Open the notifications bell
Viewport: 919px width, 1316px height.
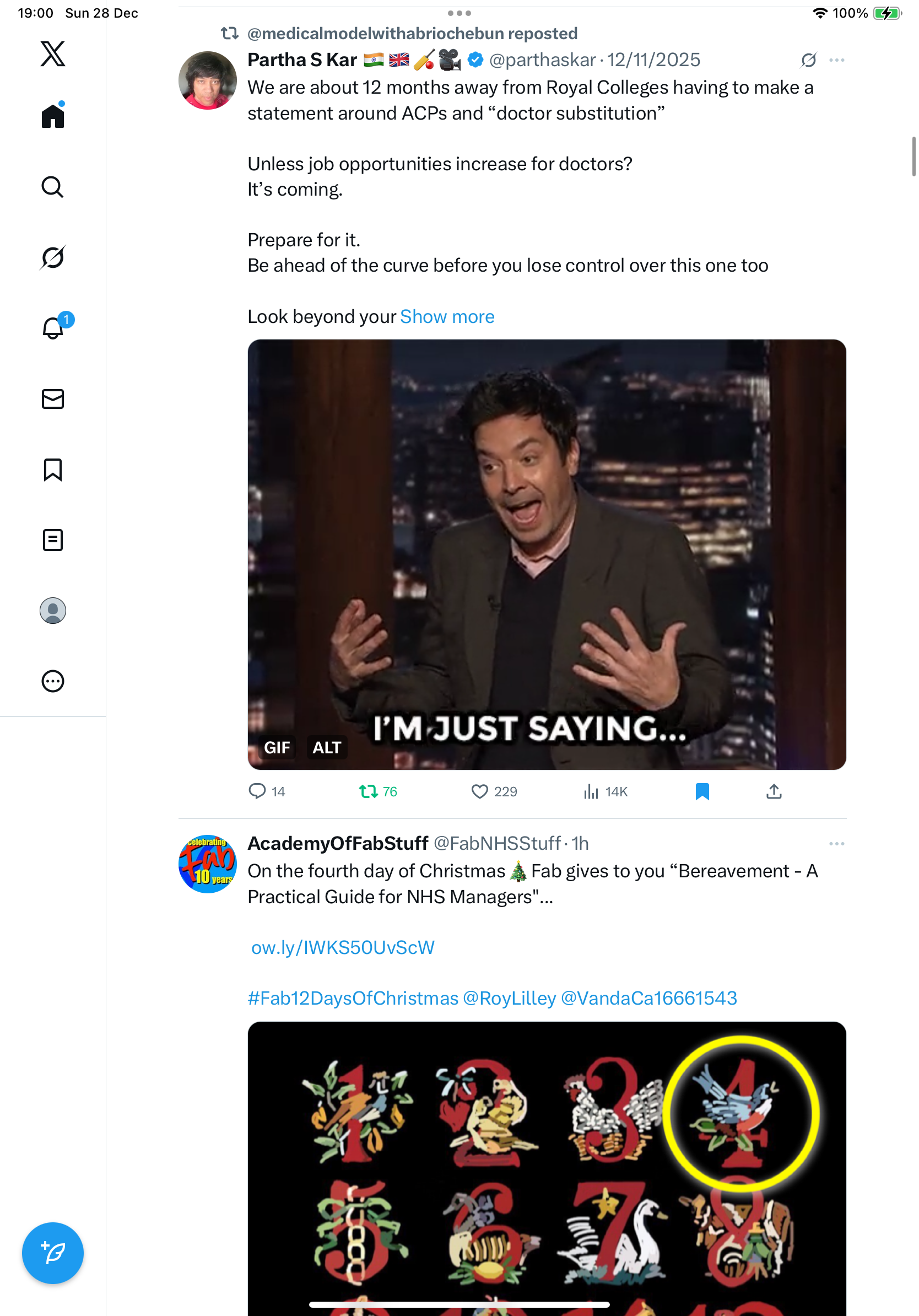point(53,328)
